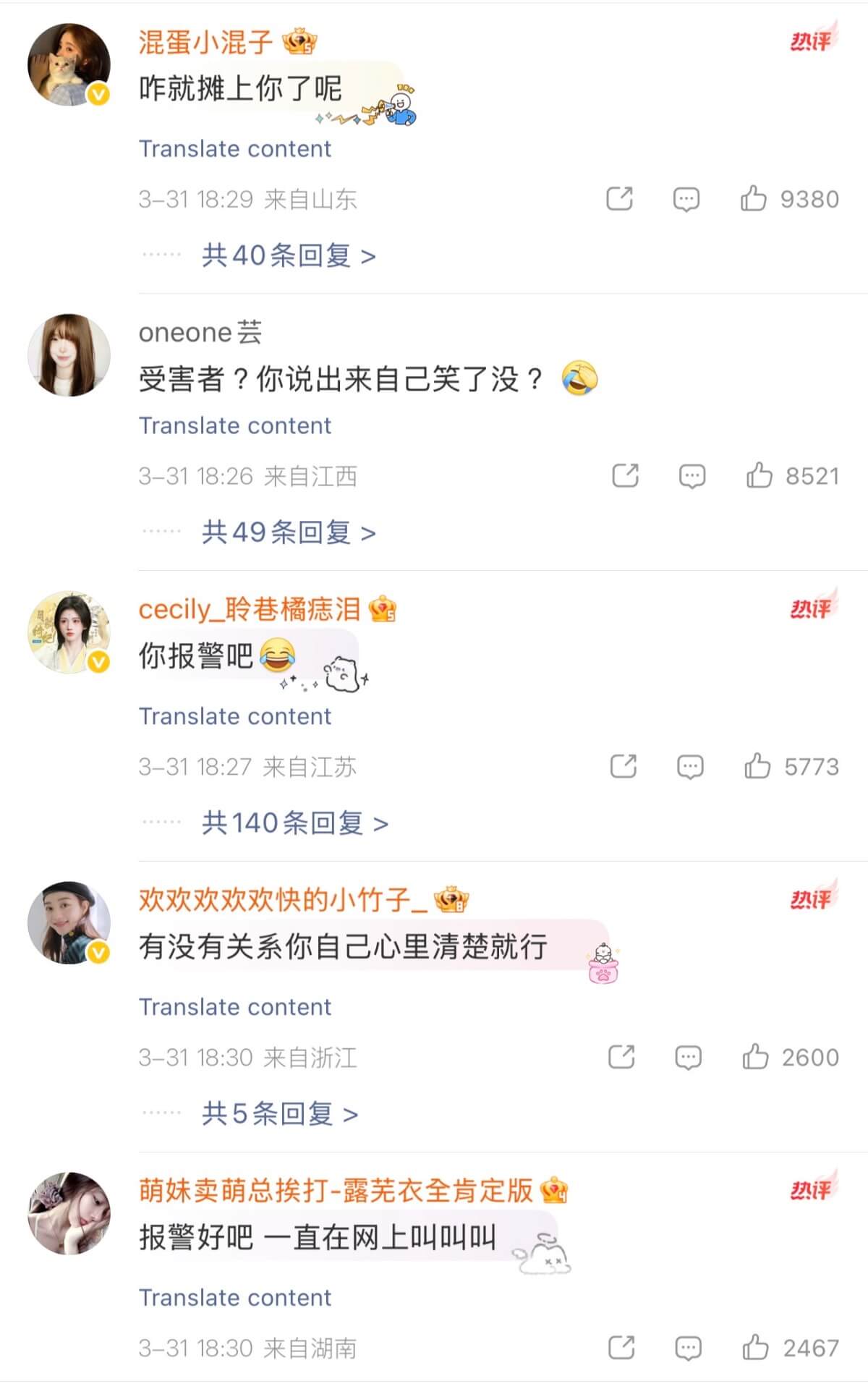868x1389 pixels.
Task: Translate the 咋就摊上你了呢 comment
Action: 234,148
